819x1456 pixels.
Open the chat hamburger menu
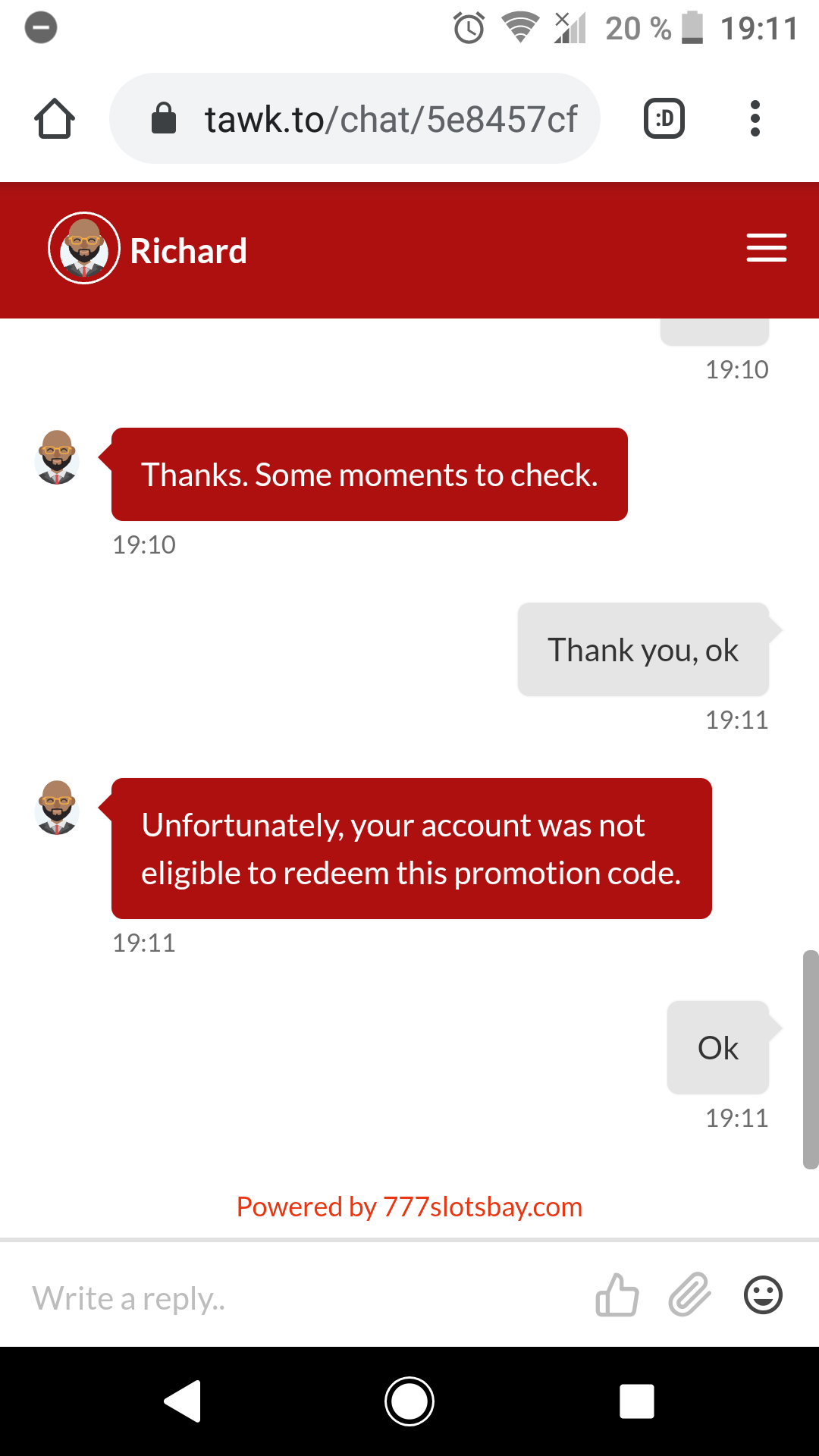766,249
